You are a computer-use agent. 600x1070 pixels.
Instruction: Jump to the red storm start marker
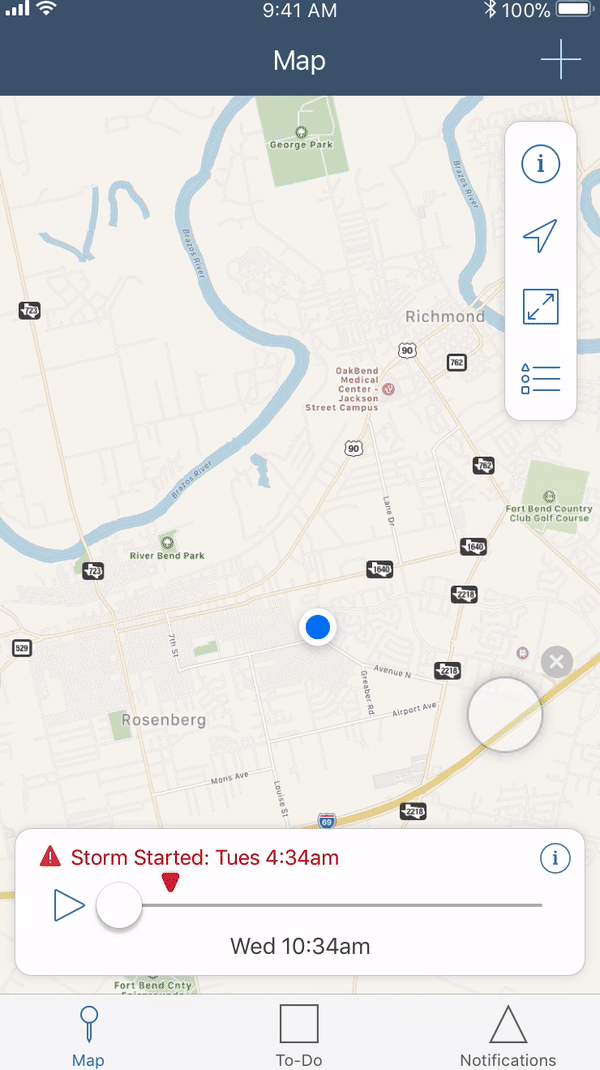pyautogui.click(x=170, y=881)
